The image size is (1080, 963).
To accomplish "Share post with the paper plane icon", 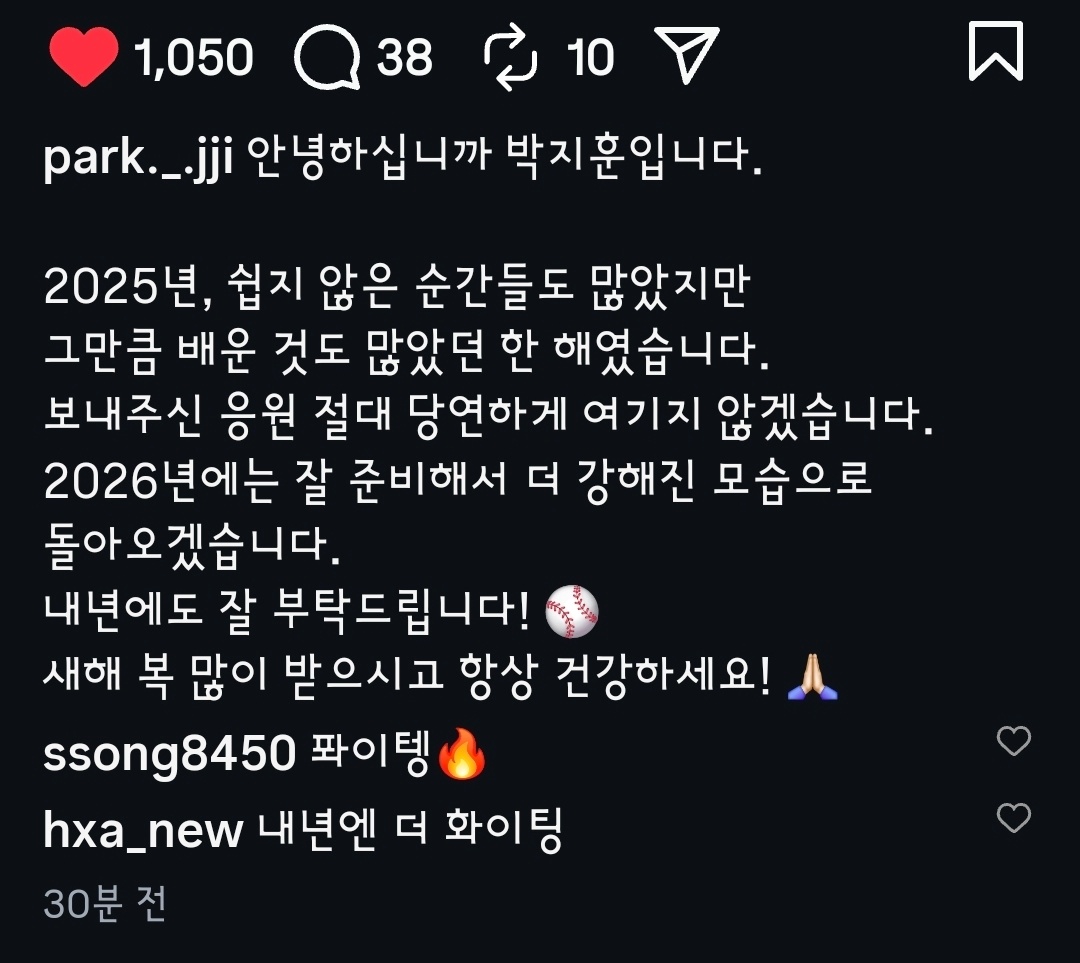I will [x=687, y=55].
